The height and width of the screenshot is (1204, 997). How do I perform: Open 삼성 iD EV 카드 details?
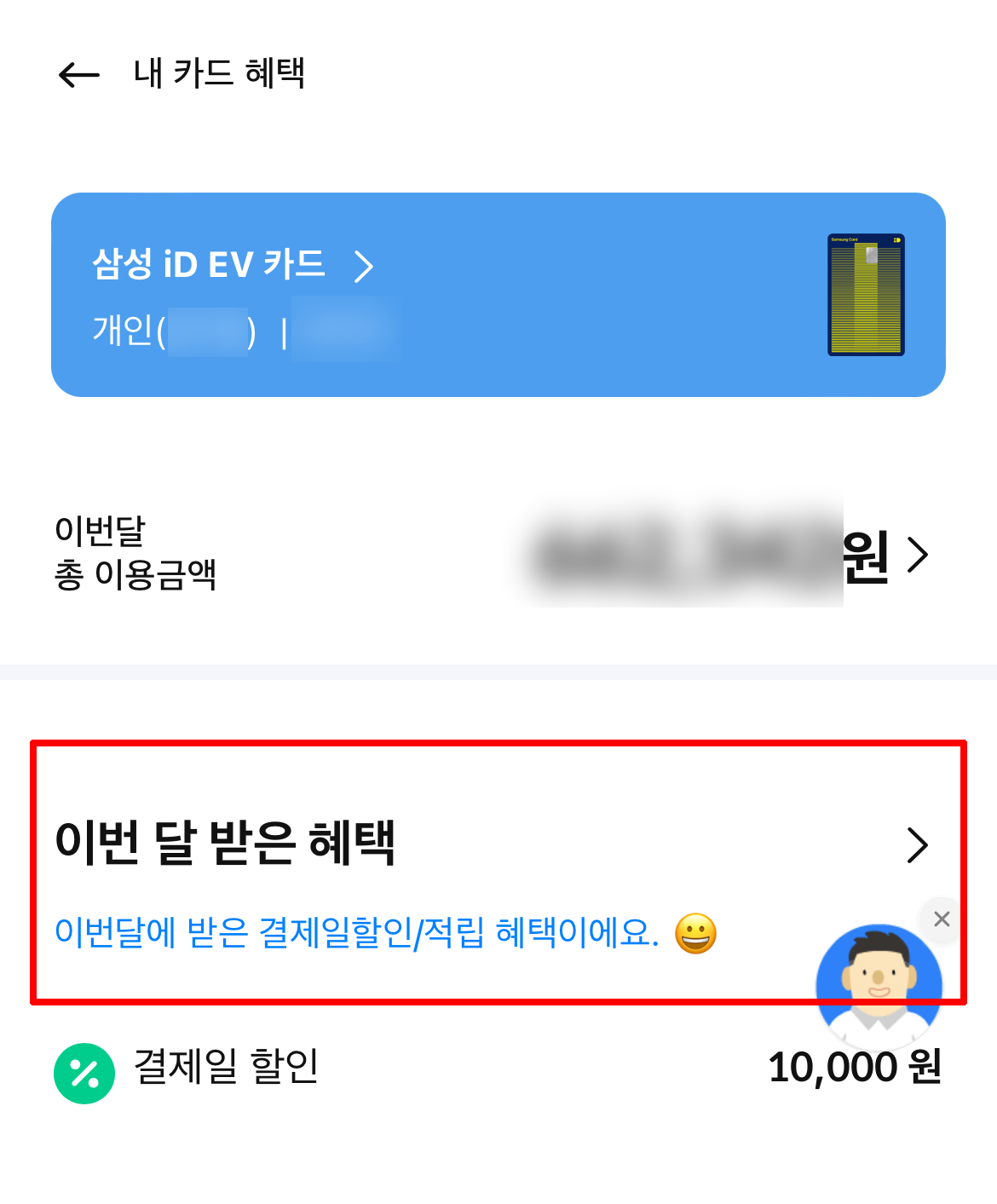click(232, 265)
